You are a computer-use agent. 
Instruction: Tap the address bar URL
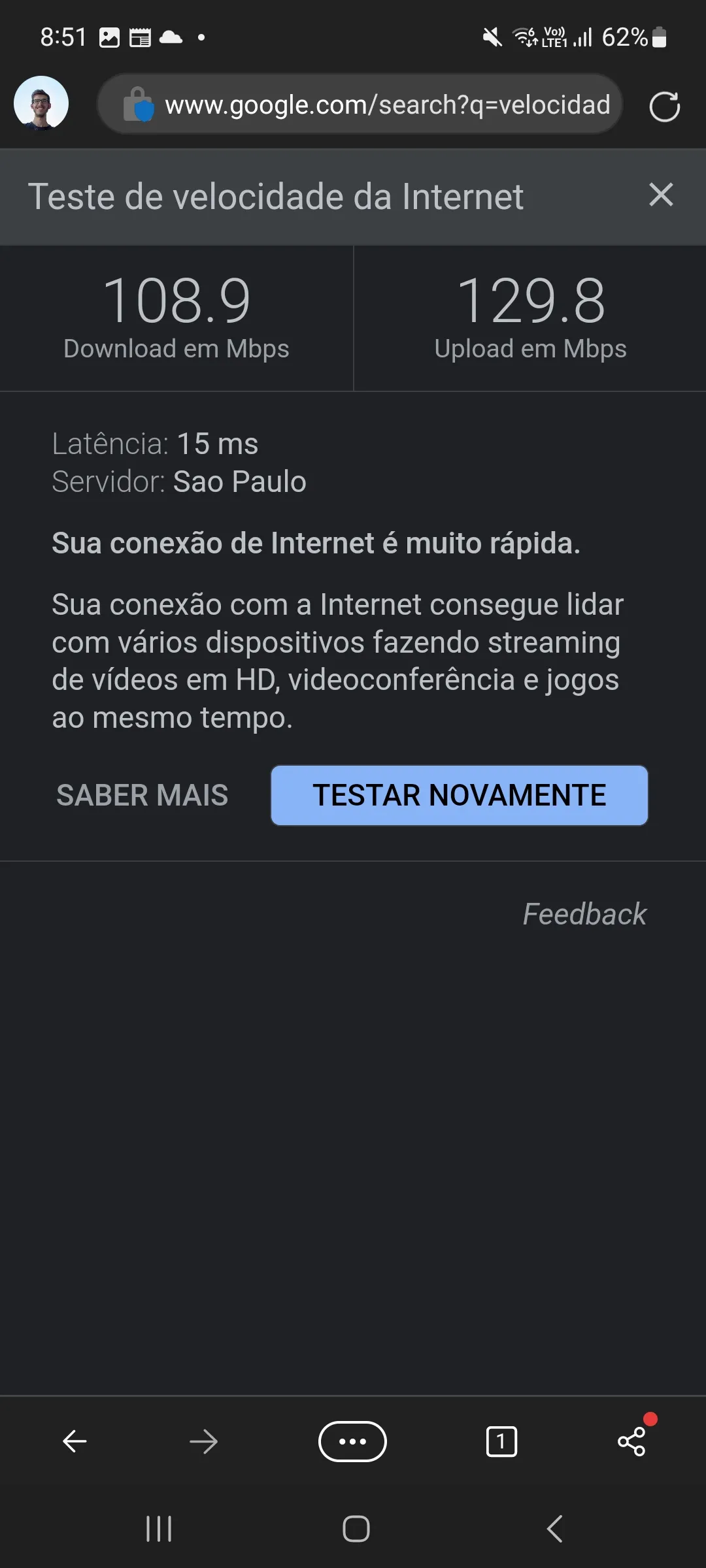pos(388,105)
